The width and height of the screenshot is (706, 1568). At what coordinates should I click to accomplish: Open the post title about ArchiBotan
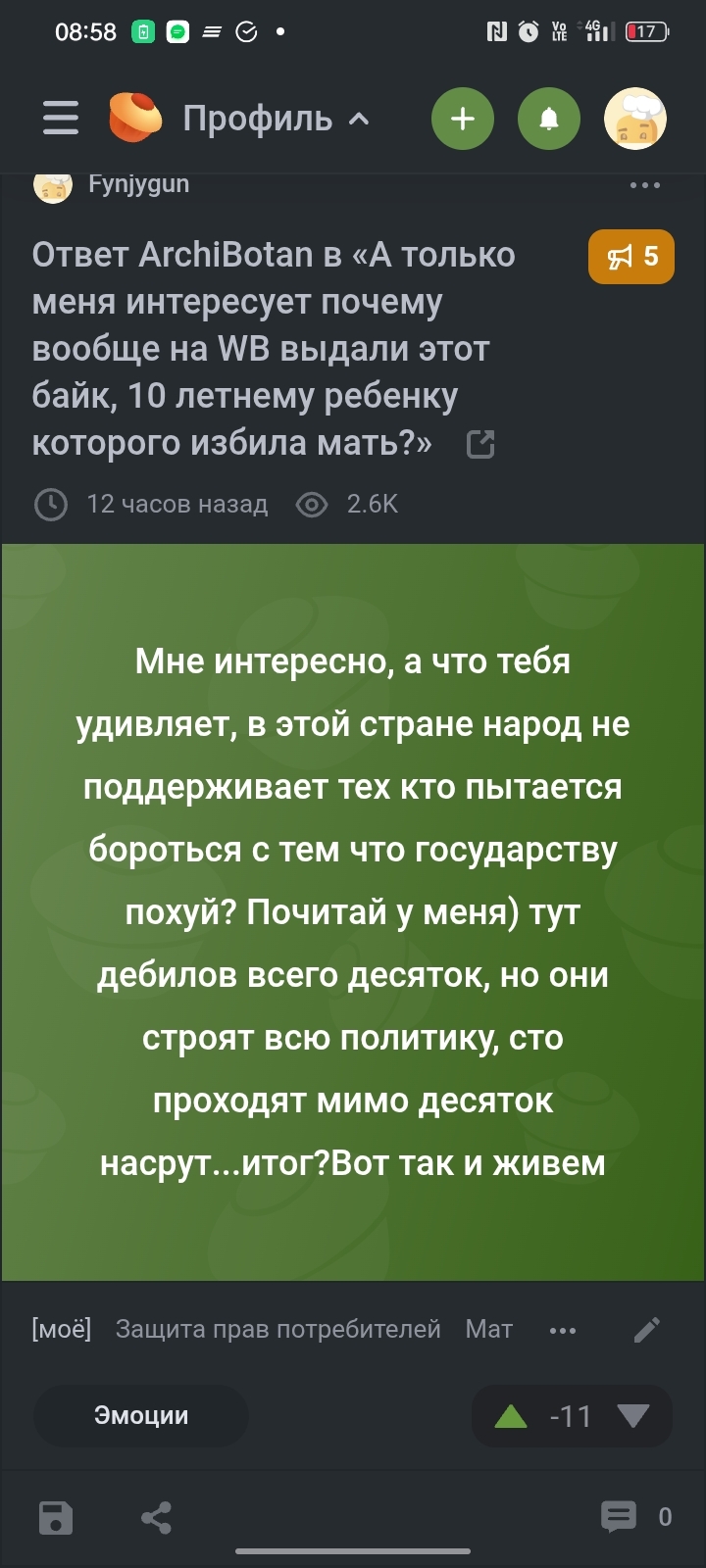275,348
